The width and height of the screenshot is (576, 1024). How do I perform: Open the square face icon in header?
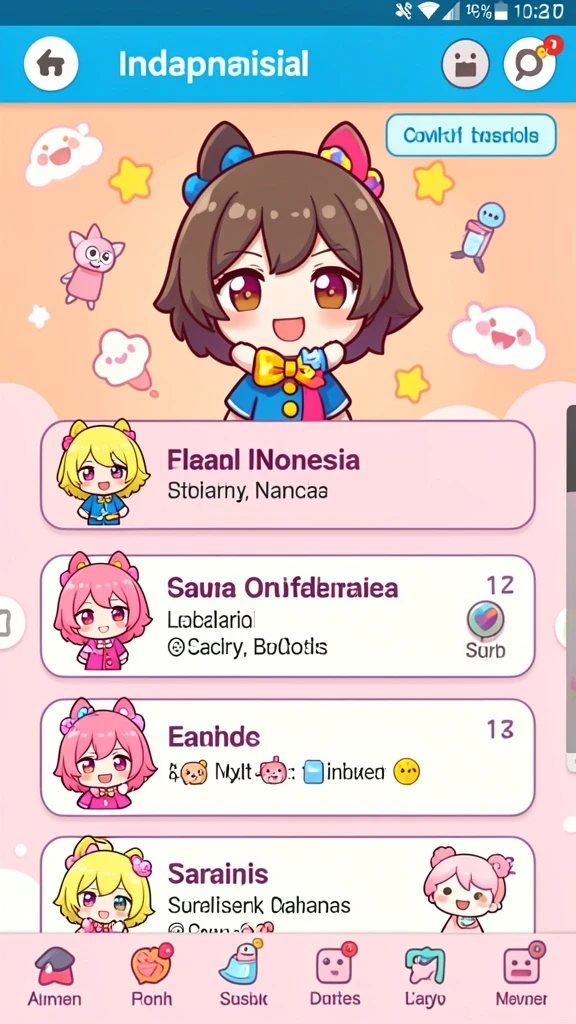[x=466, y=64]
